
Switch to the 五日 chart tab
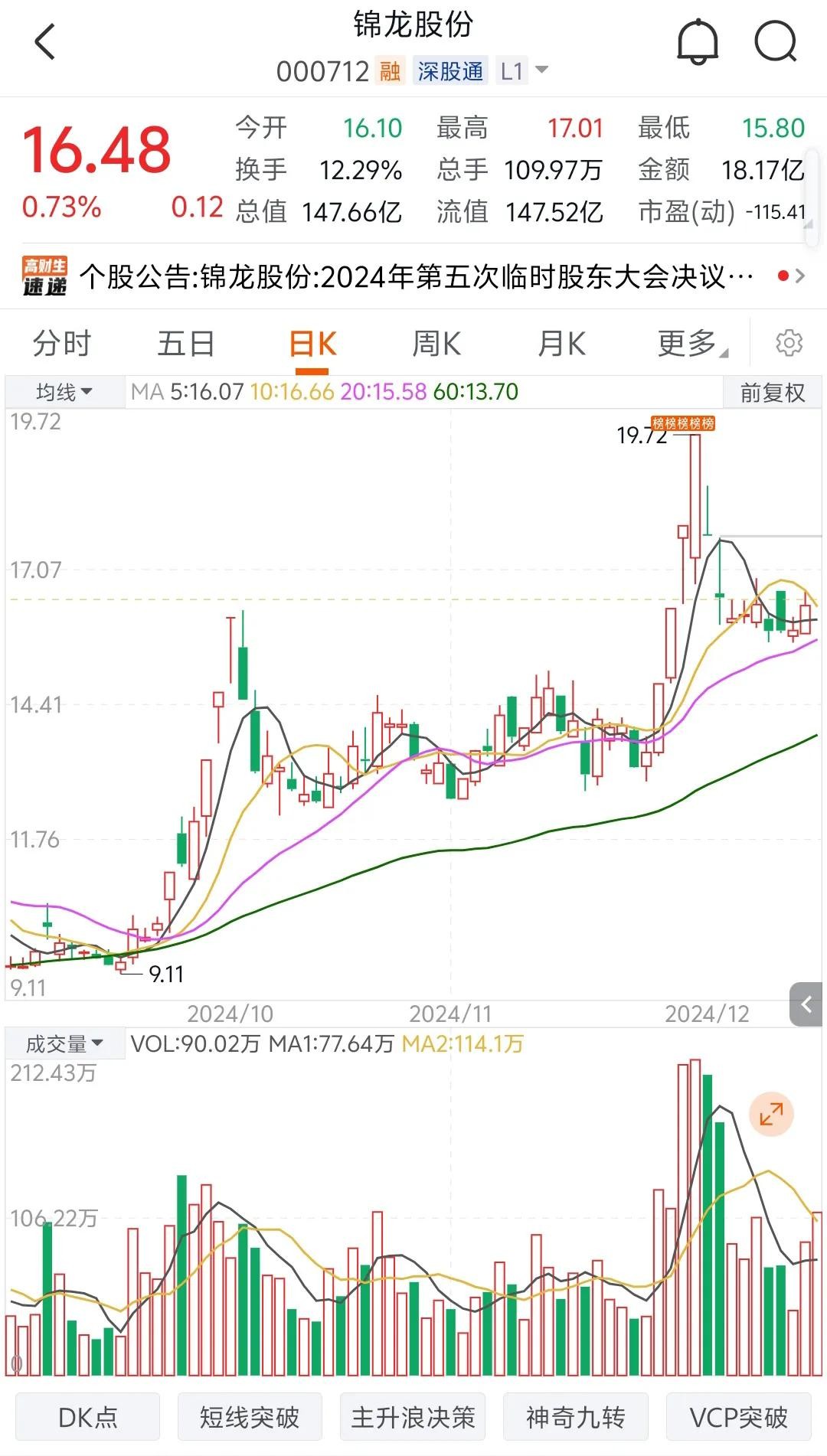coord(186,344)
